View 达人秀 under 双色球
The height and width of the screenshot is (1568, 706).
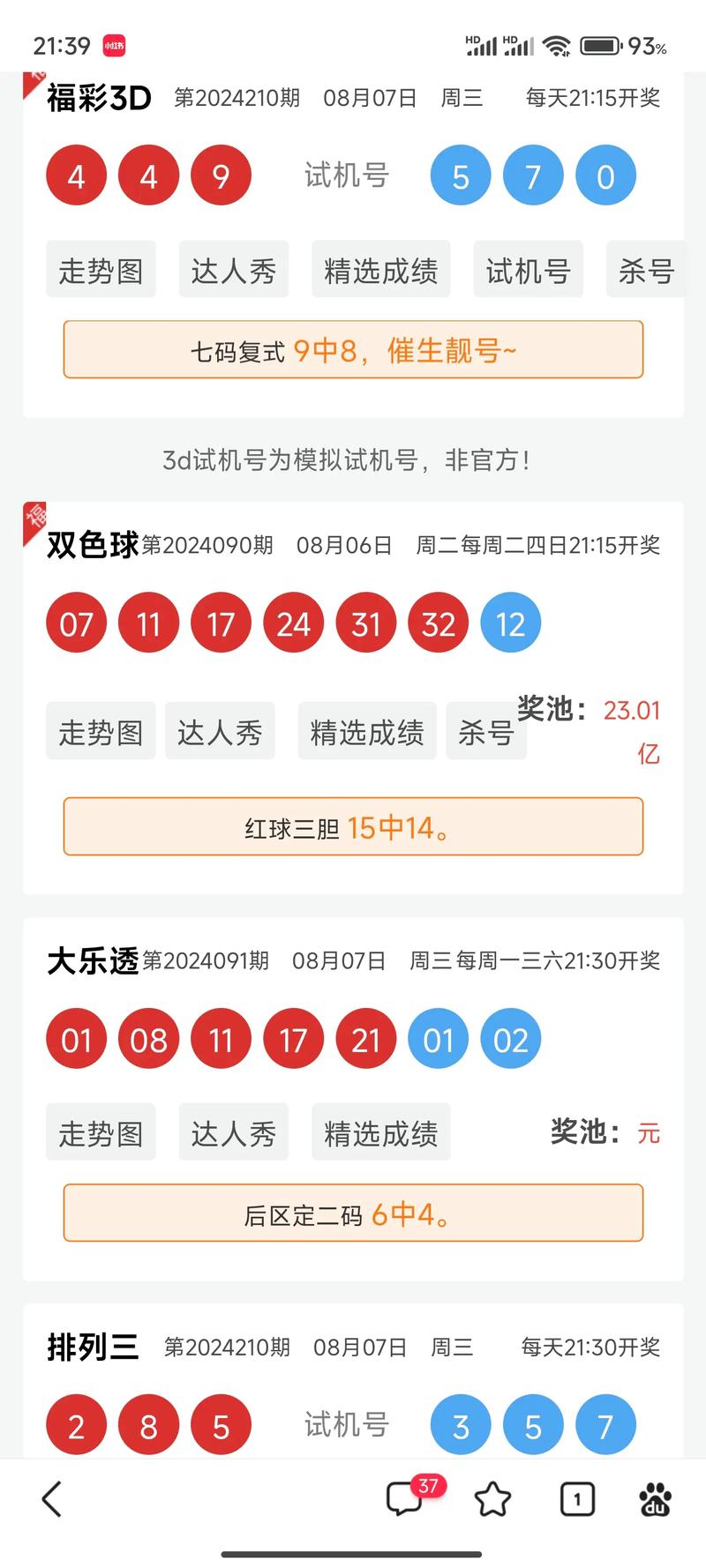point(220,731)
